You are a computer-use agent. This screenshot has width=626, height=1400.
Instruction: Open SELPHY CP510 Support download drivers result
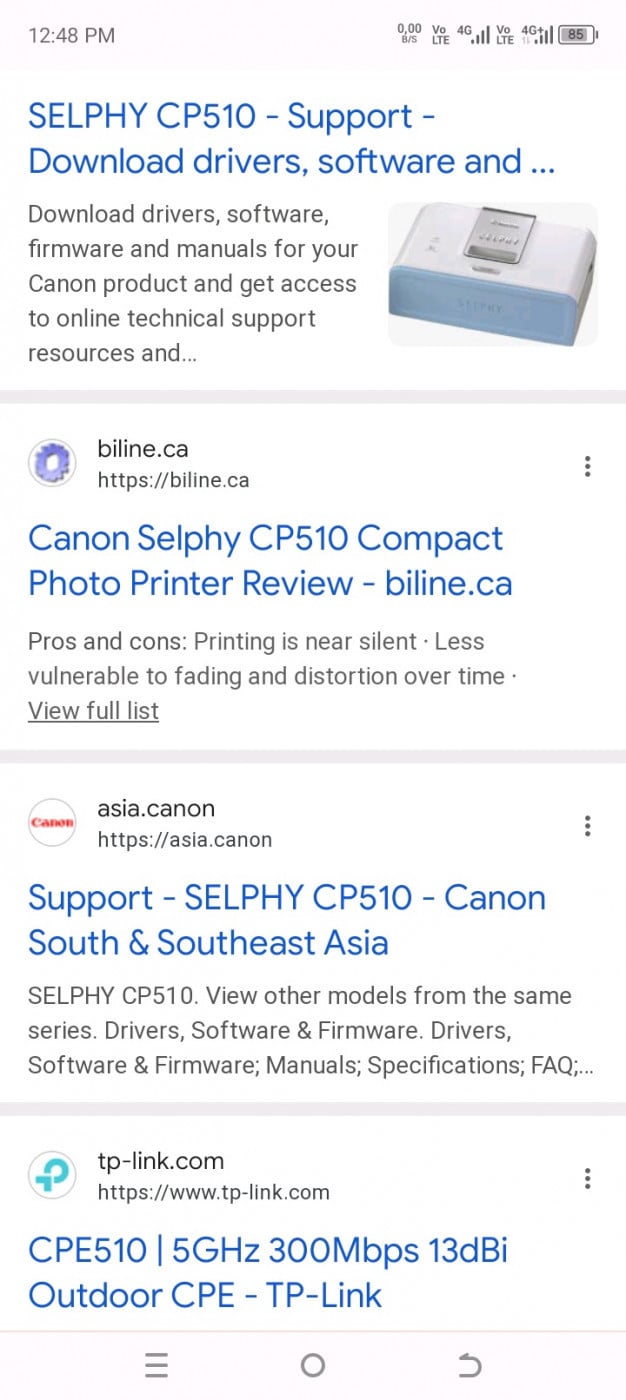290,138
